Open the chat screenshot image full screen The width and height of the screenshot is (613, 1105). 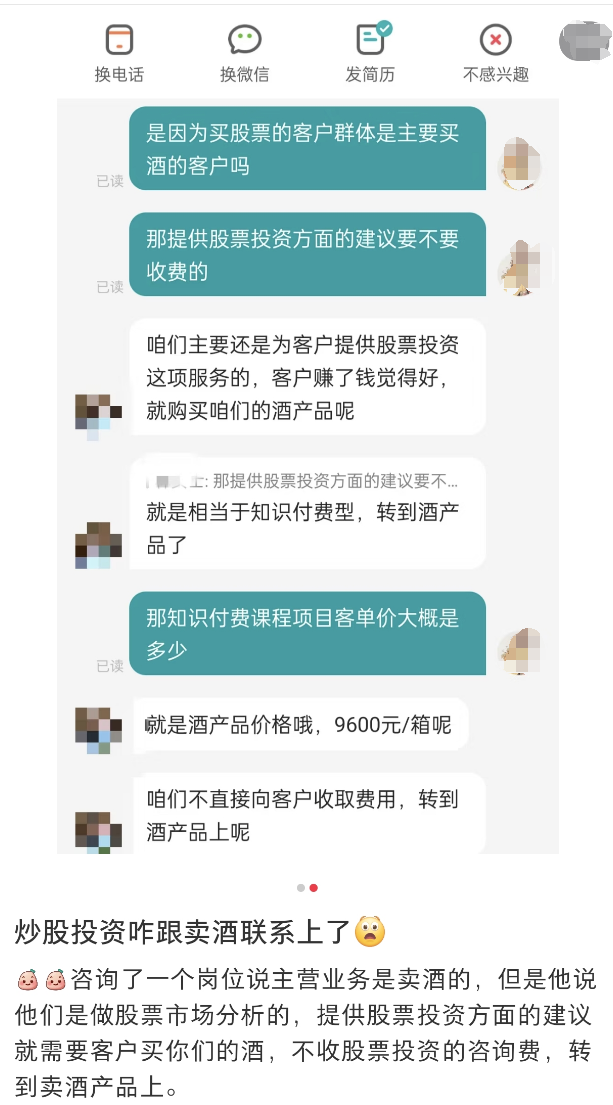306,450
